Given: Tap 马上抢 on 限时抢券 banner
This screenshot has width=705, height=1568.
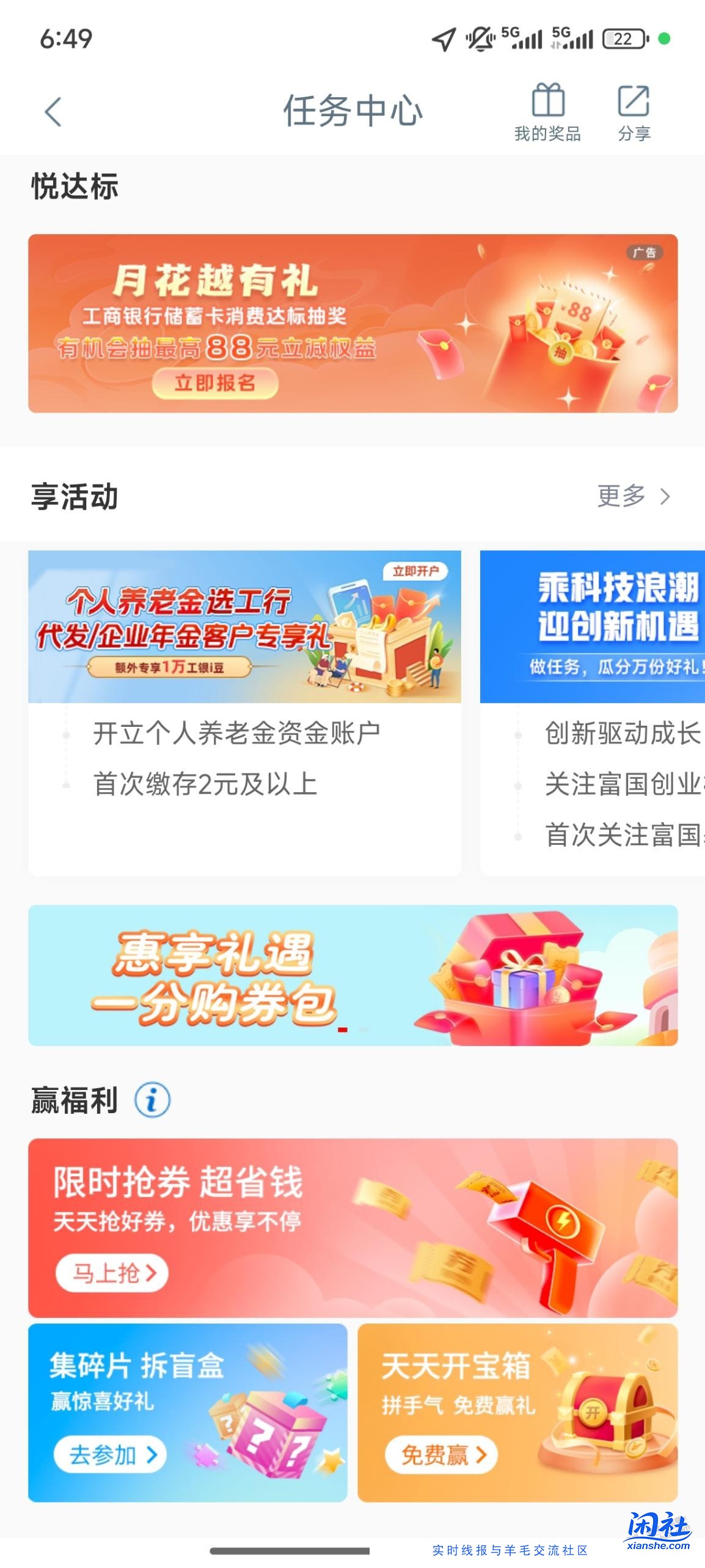Looking at the screenshot, I should (x=112, y=1273).
